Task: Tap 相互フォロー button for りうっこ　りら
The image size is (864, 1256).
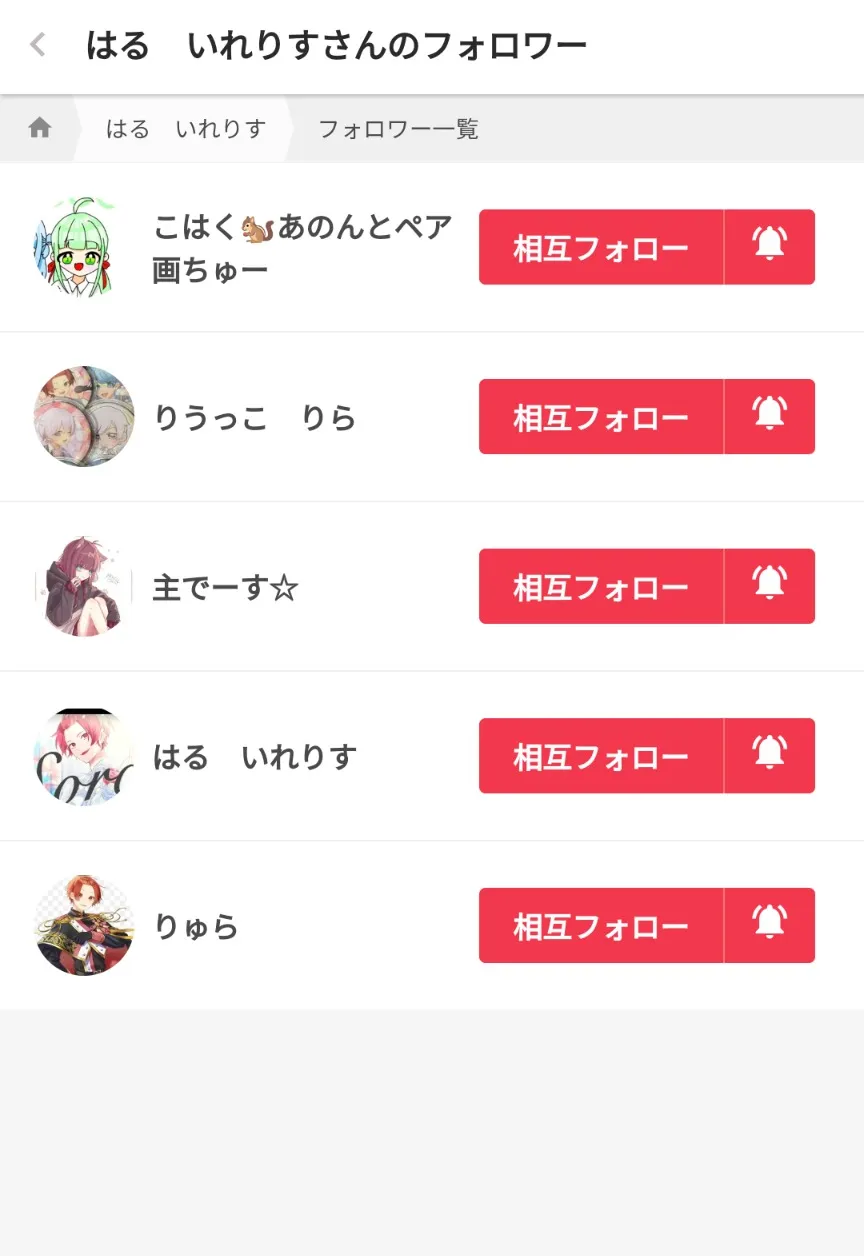Action: coord(600,417)
